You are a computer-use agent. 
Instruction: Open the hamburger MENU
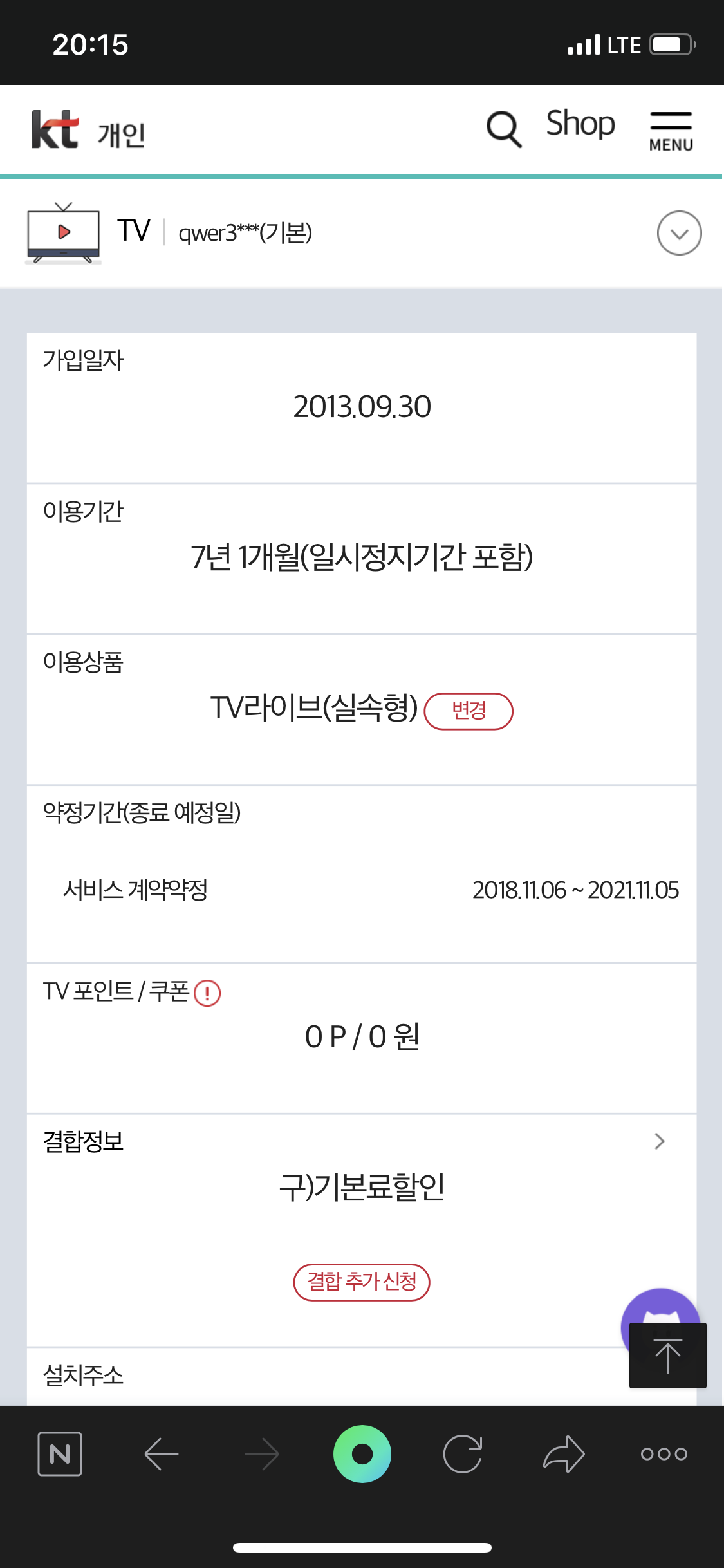[x=671, y=131]
